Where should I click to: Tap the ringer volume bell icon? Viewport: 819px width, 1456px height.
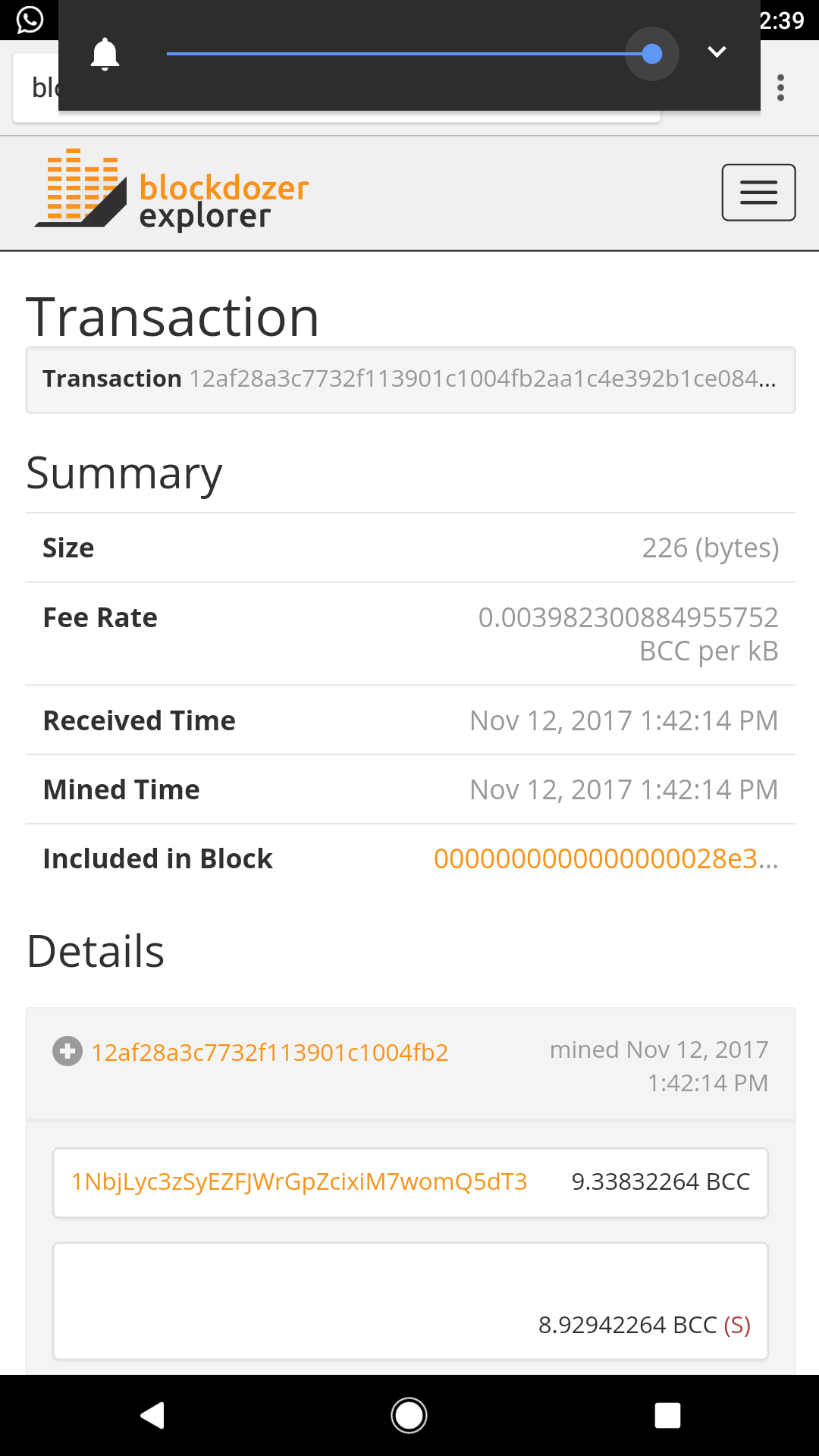pos(105,54)
